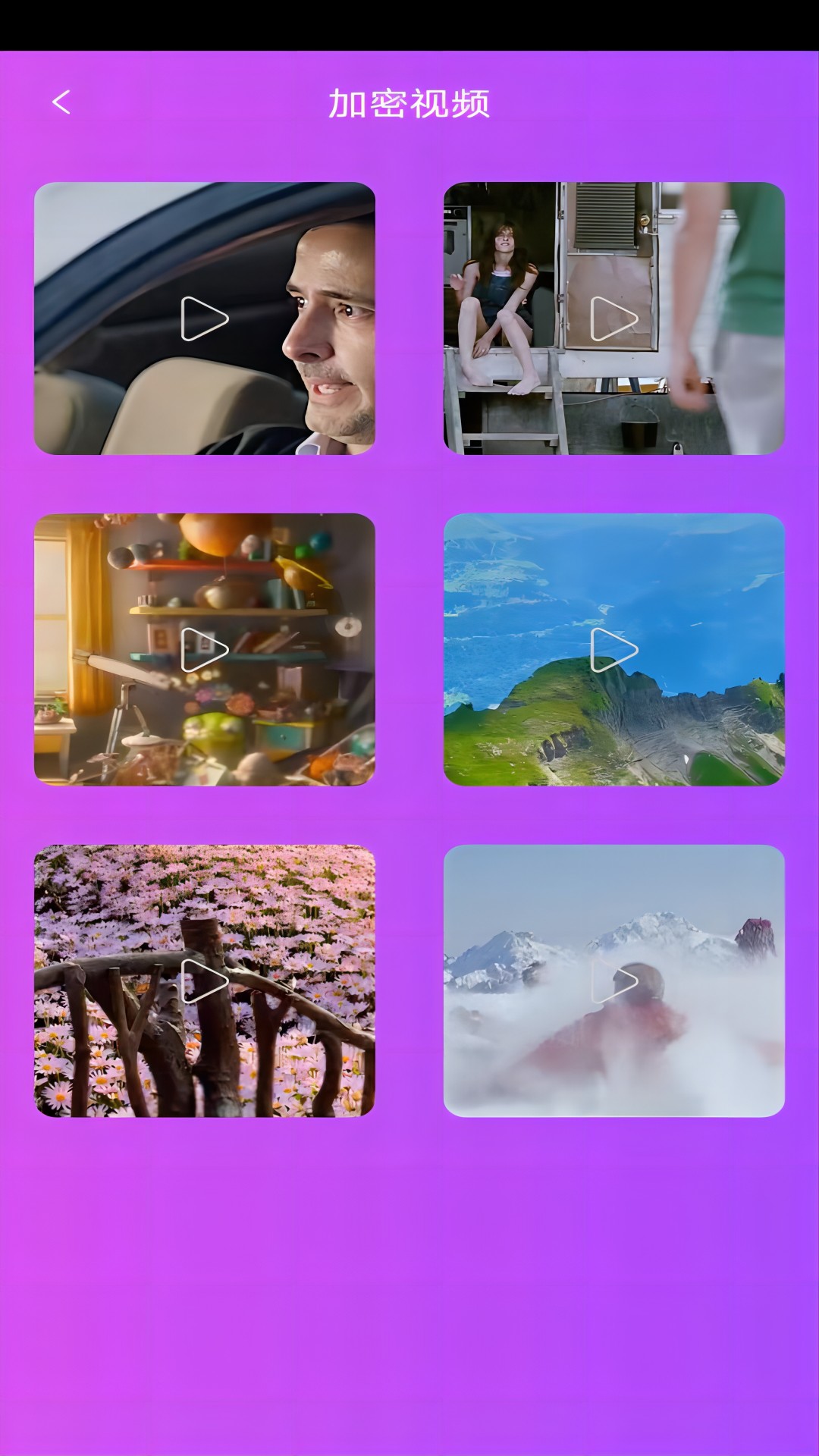Play the video with telescope and toy shelves
The image size is (819, 1456).
click(x=205, y=650)
